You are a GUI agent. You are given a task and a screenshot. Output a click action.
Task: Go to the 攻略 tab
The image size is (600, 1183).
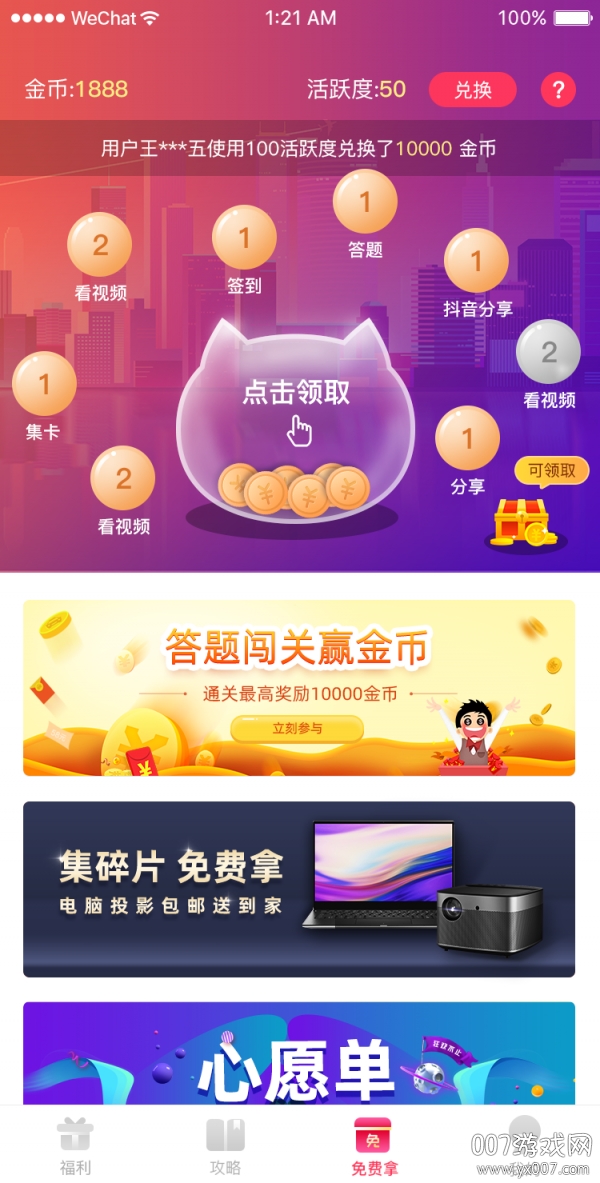(225, 1145)
